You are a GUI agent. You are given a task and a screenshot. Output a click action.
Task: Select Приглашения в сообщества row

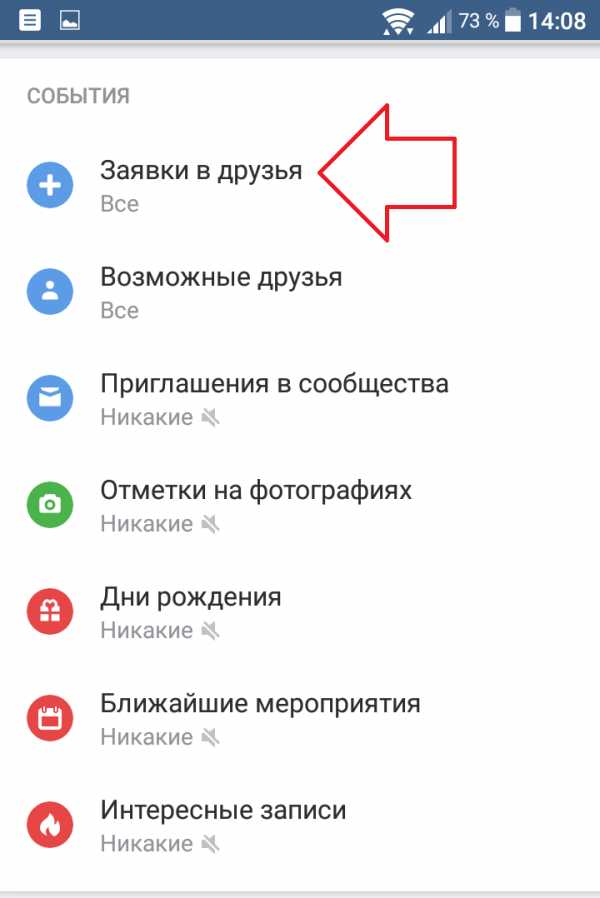[x=273, y=400]
